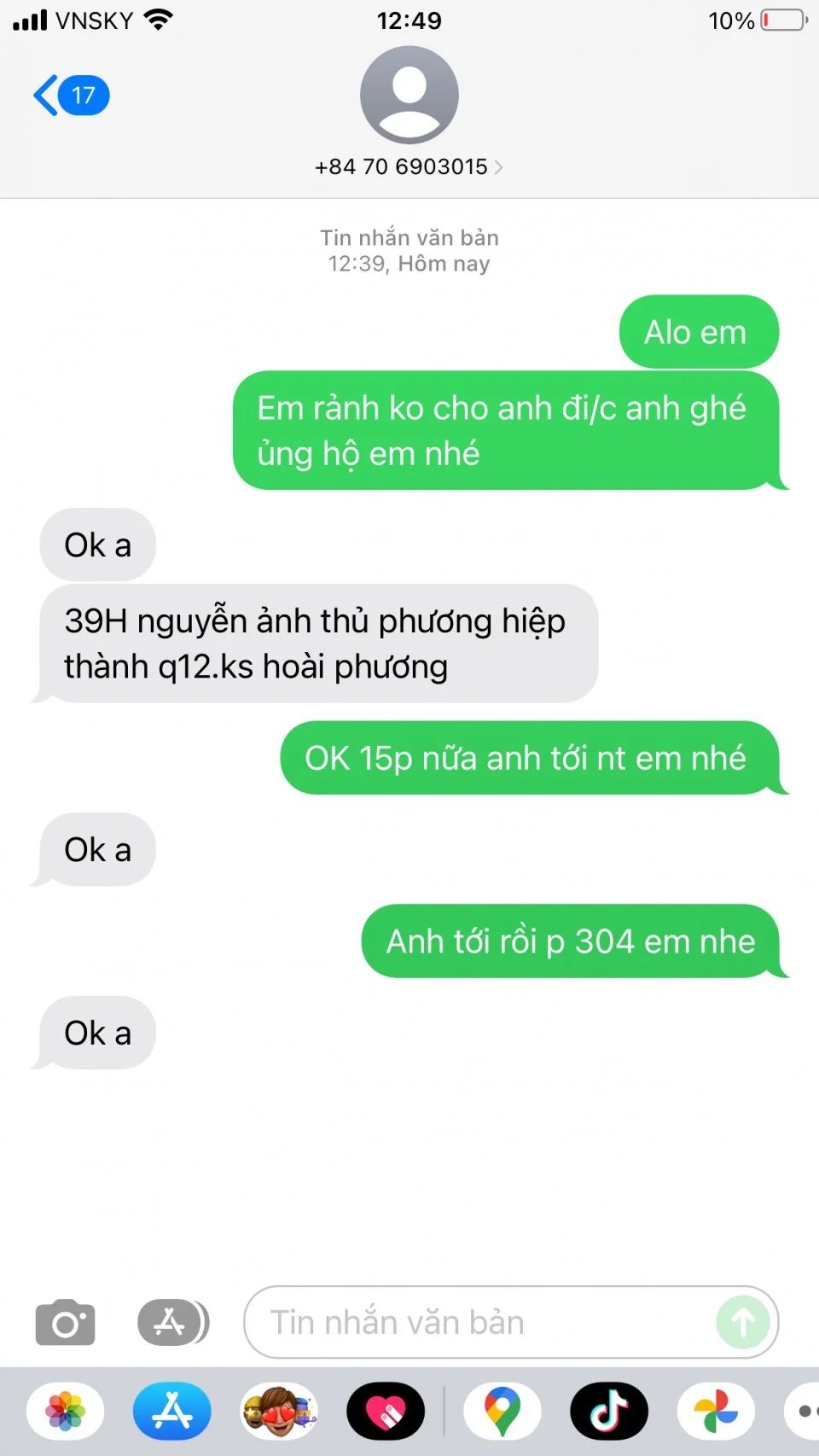819x1456 pixels.
Task: Send the message with the arrow button
Action: (x=742, y=1323)
